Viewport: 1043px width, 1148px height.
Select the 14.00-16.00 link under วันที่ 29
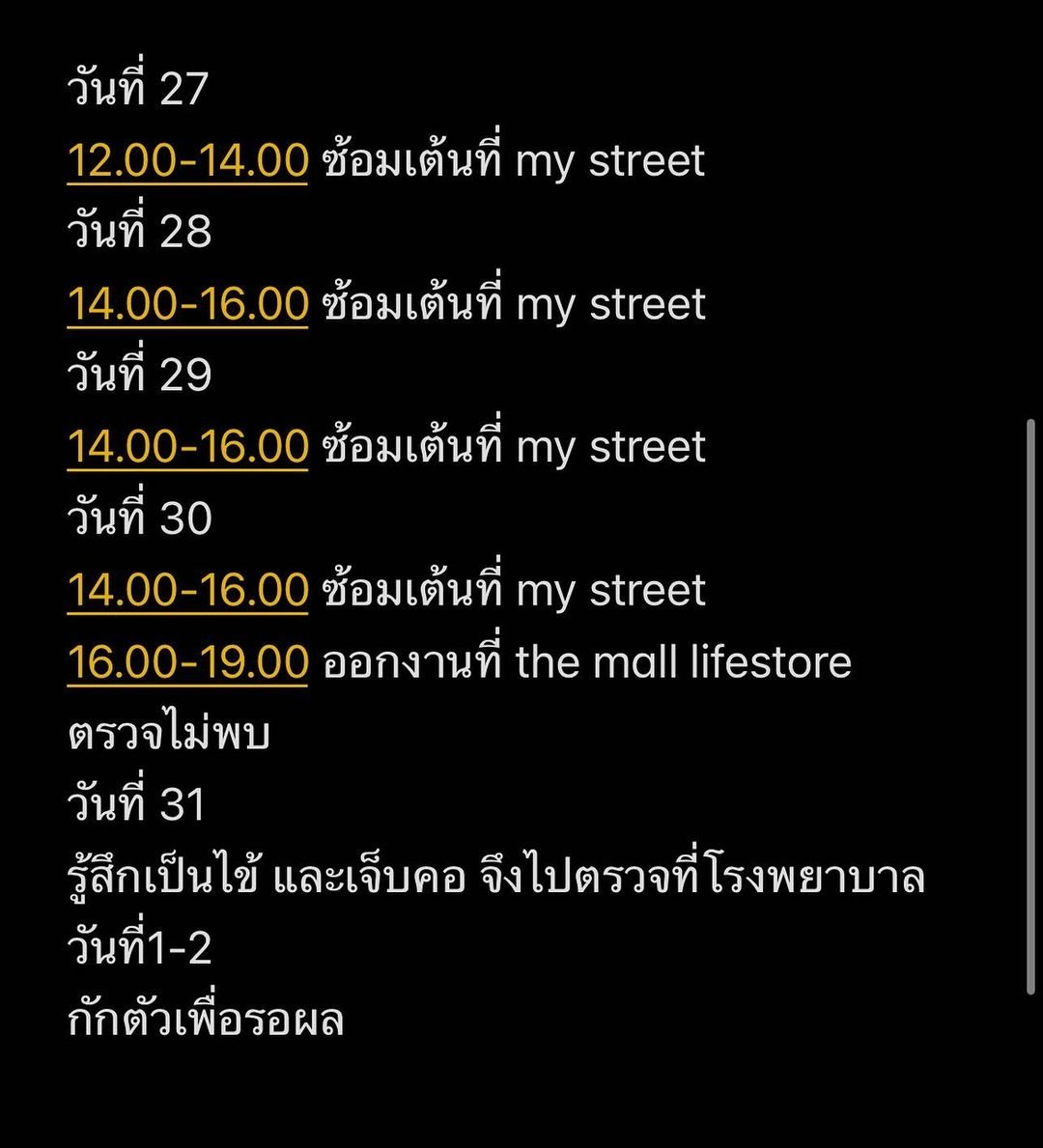[x=187, y=447]
